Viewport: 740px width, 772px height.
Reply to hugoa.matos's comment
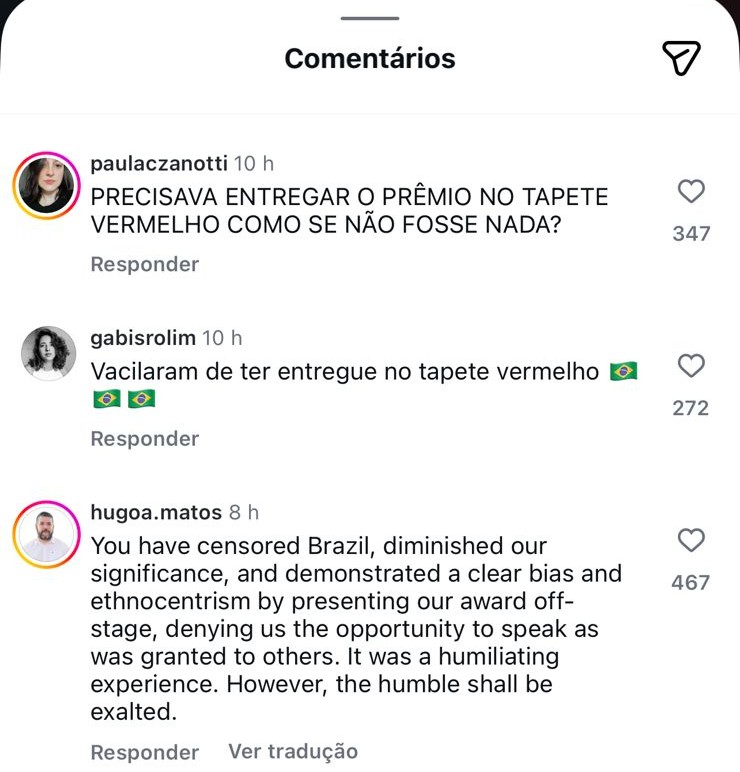click(144, 752)
